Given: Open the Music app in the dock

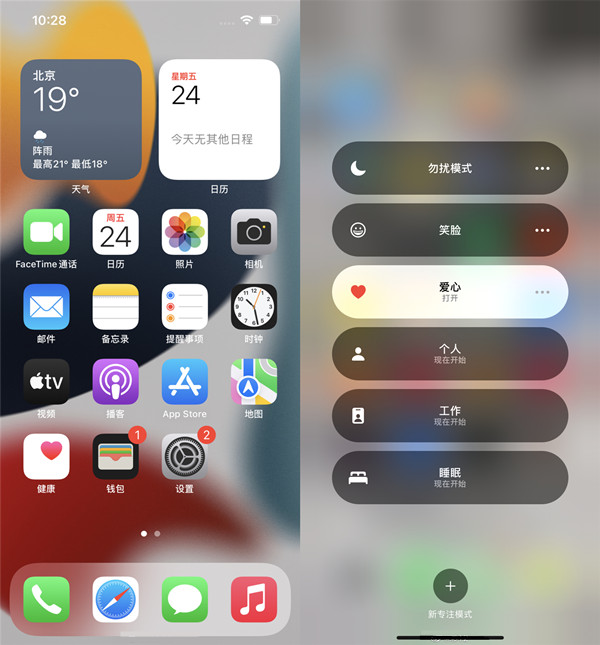Looking at the screenshot, I should click(x=254, y=599).
